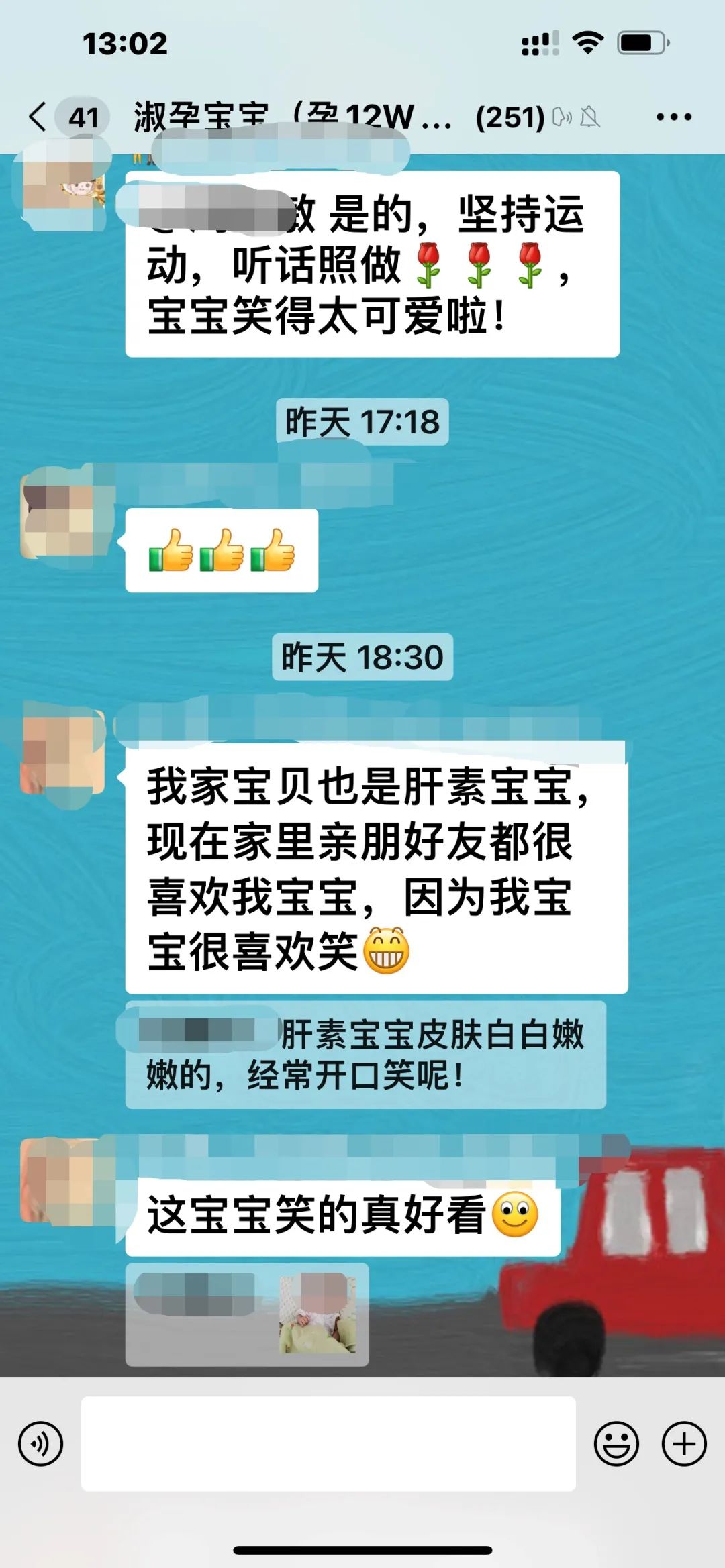Open quoted reply 肝素宝宝皮肤白白嫩嫩的
This screenshot has width=725, height=1568.
[x=365, y=1055]
